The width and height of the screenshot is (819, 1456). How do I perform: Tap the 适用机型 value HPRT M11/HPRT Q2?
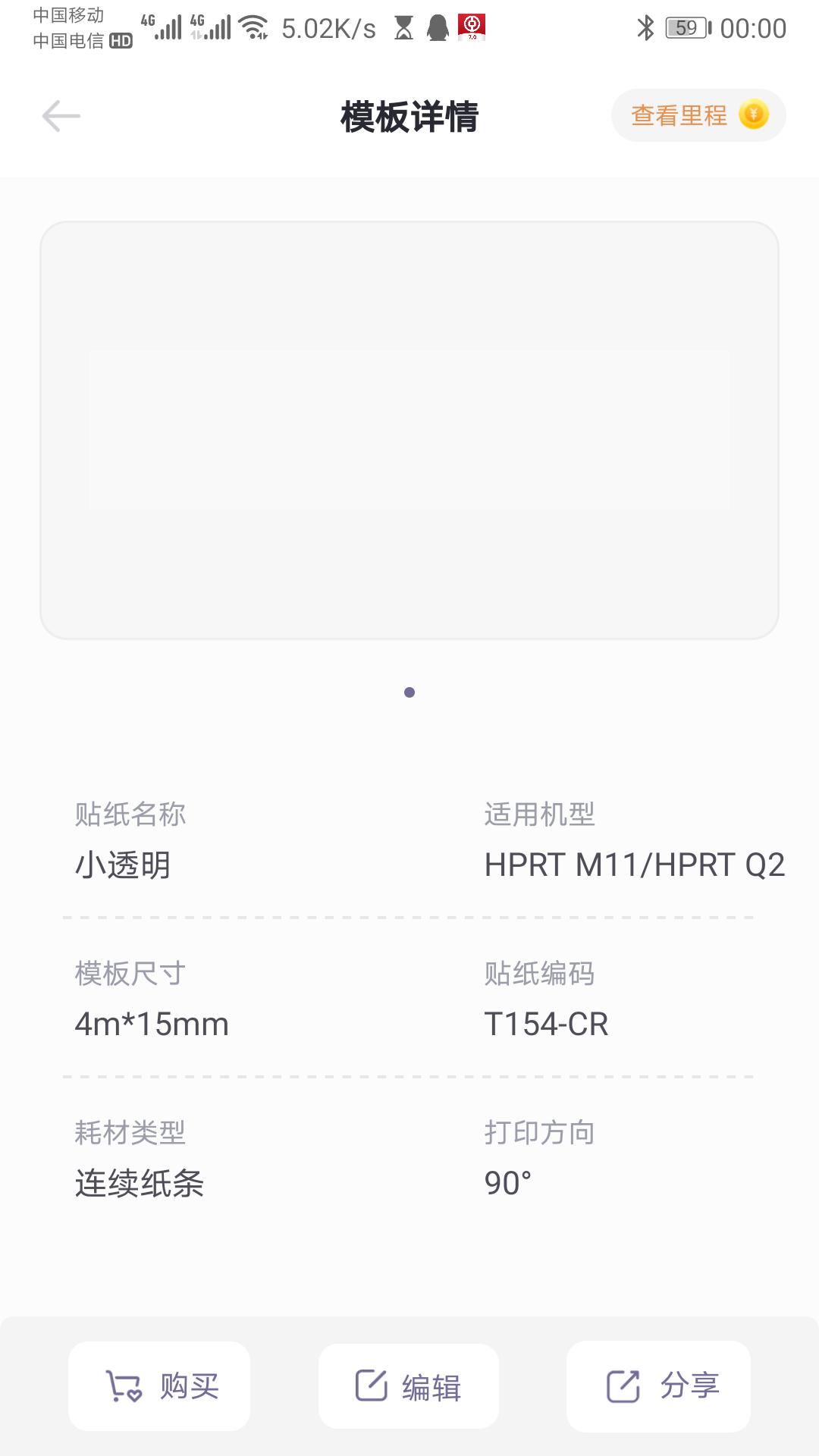(x=635, y=864)
